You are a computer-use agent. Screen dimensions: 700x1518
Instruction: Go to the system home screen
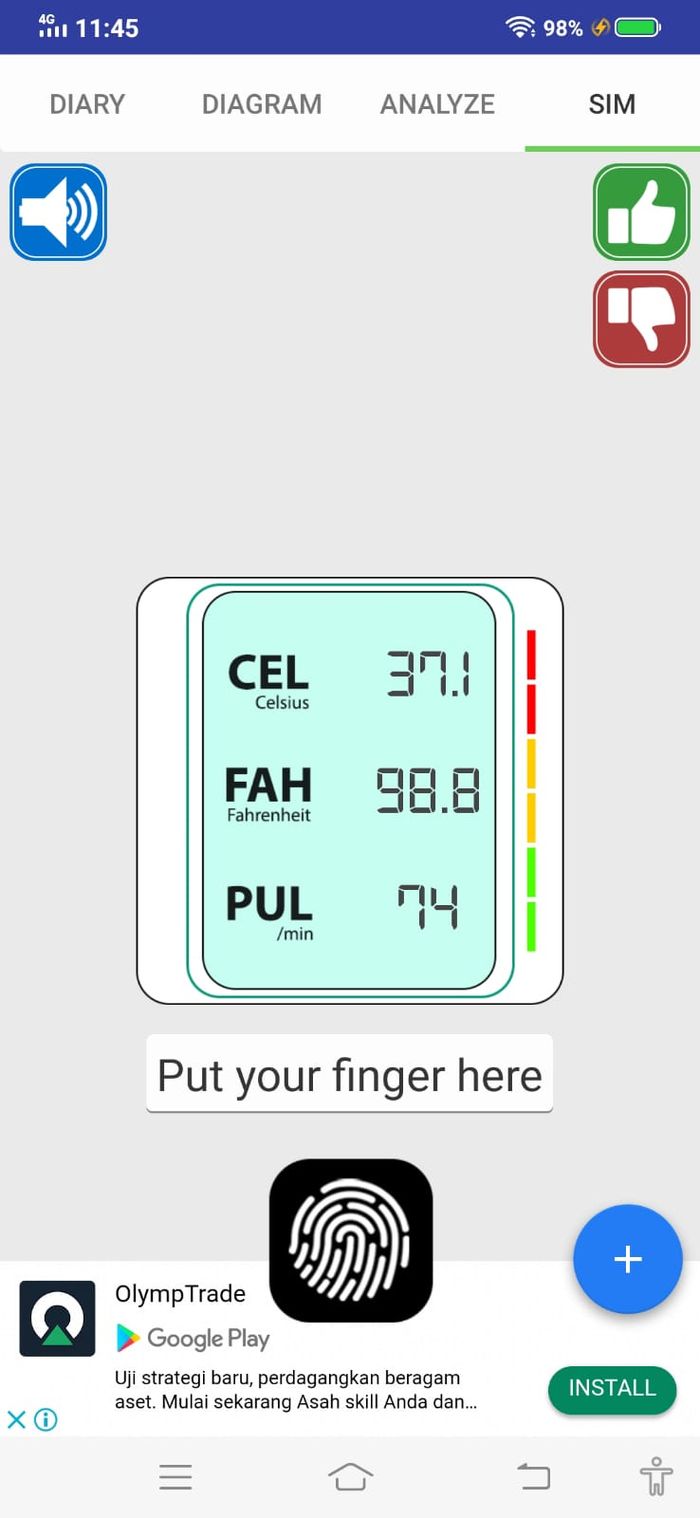point(350,1476)
